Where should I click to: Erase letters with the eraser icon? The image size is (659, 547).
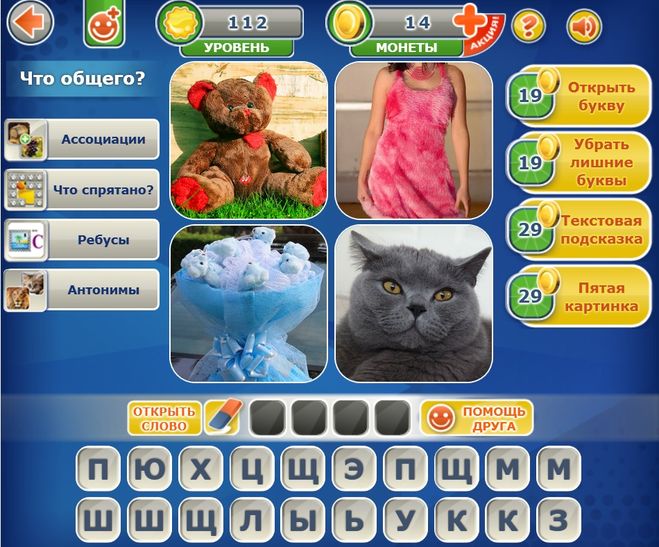222,418
